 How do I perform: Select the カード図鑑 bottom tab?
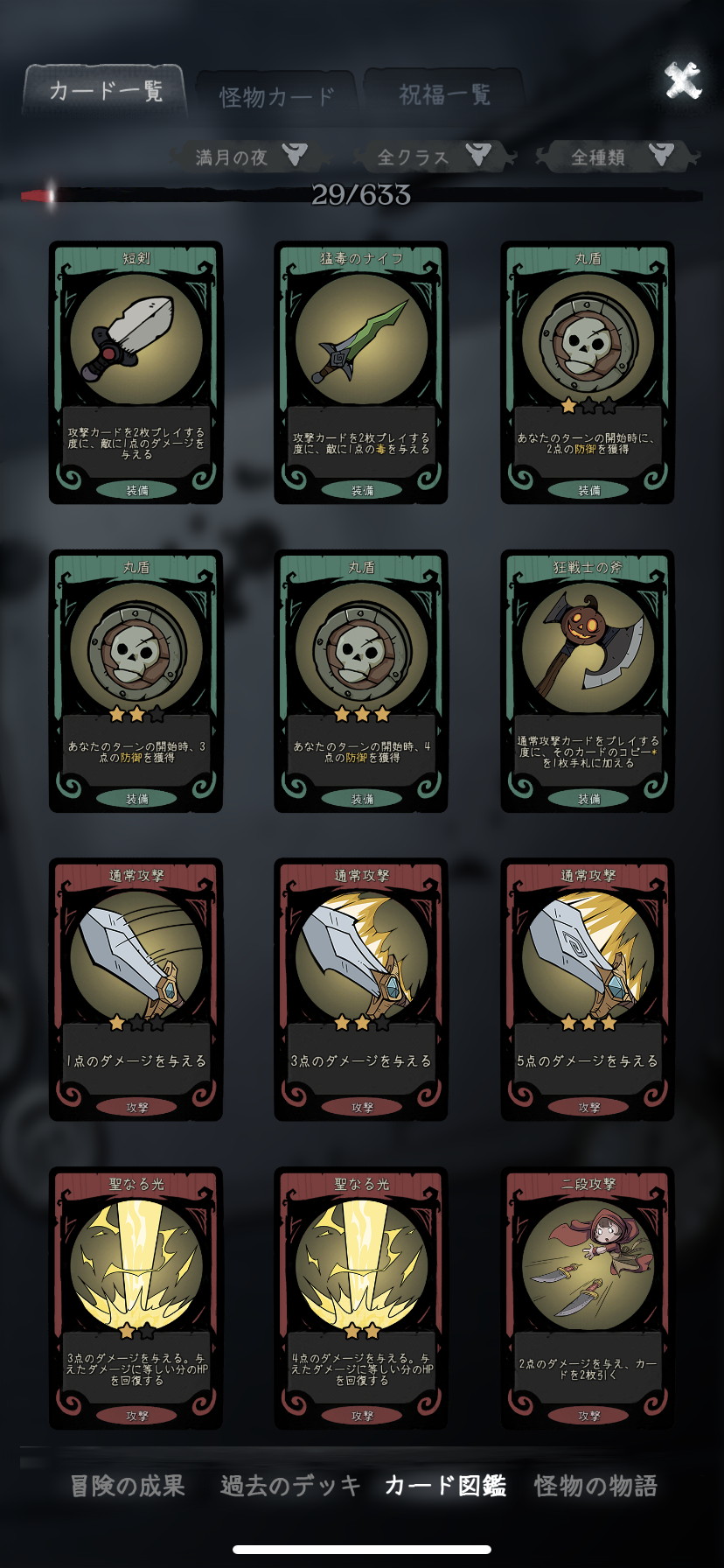[445, 1486]
